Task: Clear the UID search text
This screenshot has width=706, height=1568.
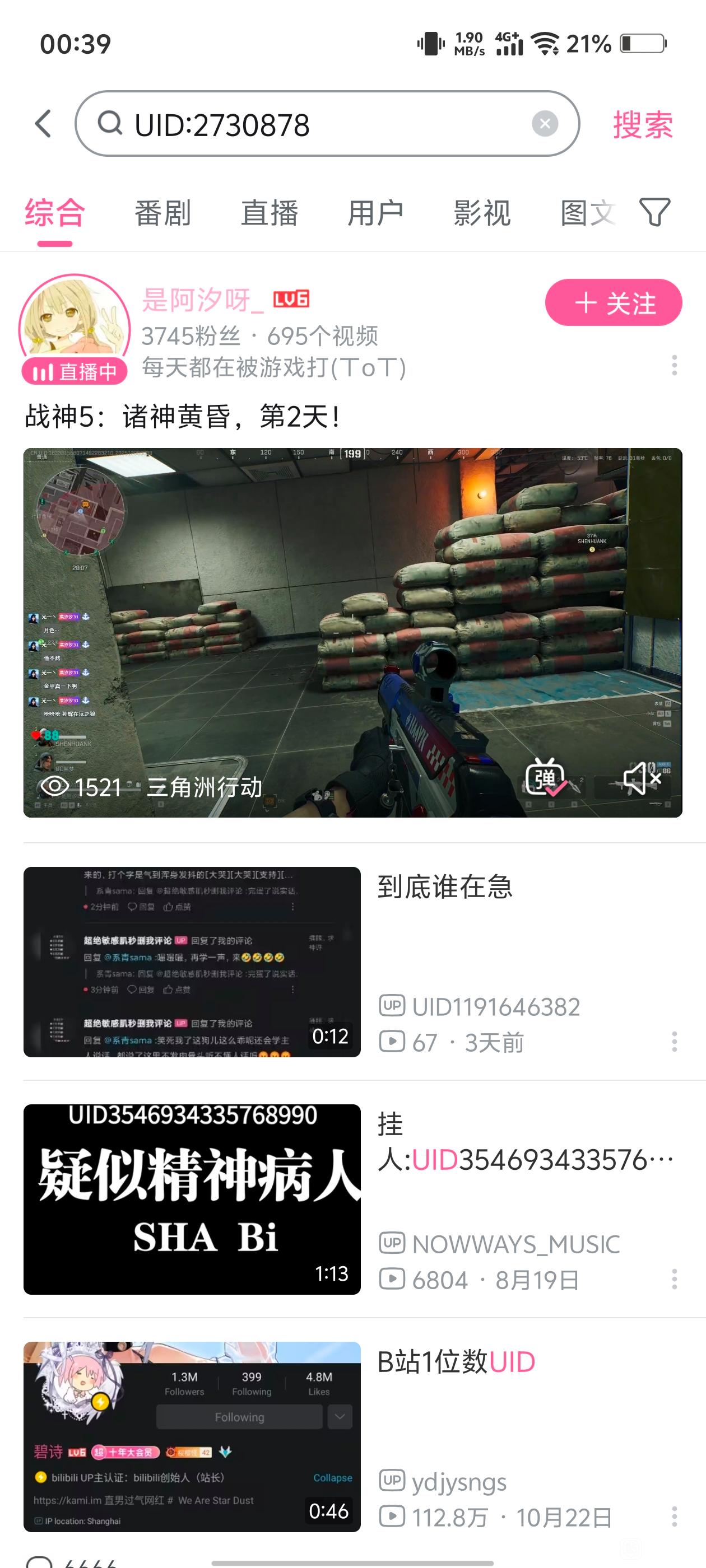Action: [x=545, y=124]
